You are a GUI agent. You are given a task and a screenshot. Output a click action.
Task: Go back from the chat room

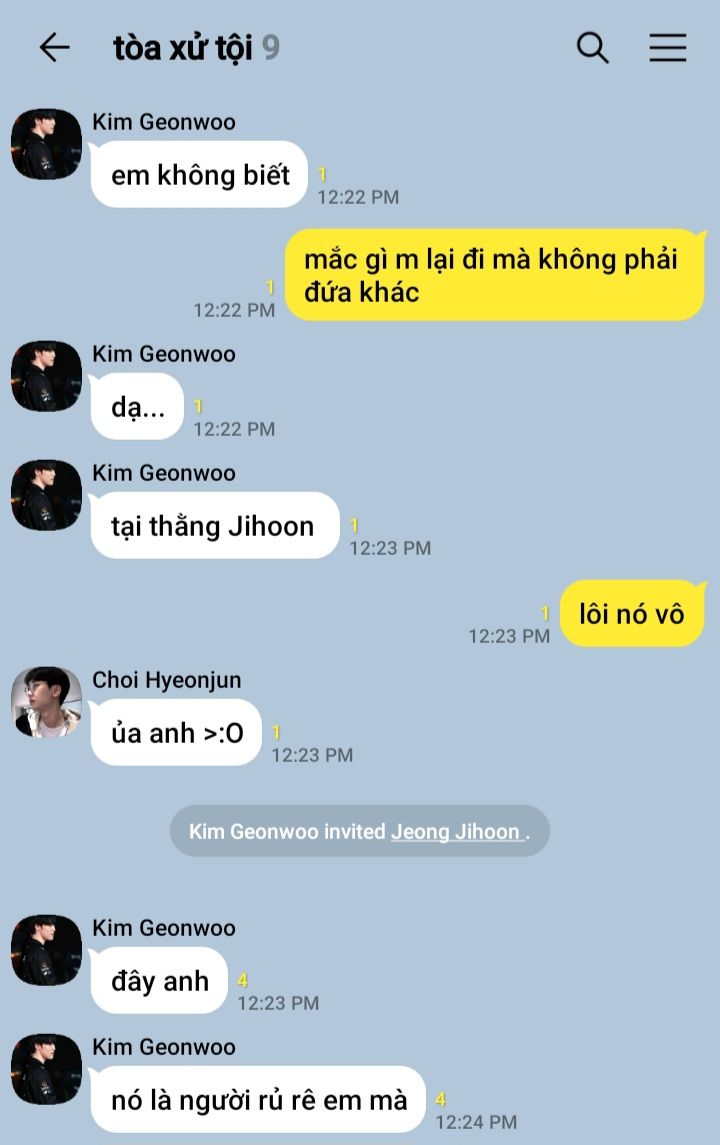click(54, 47)
